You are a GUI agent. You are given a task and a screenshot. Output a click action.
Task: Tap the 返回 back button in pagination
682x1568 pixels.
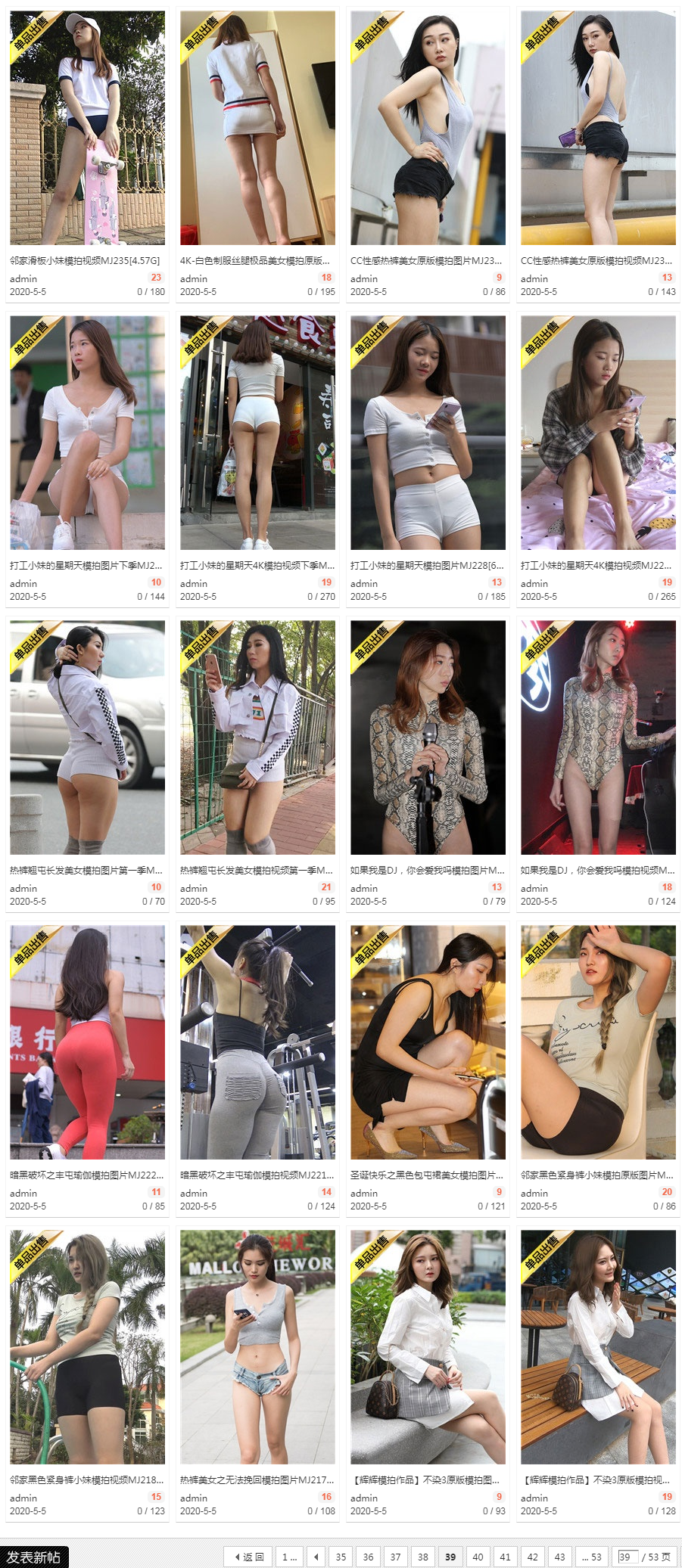(x=248, y=1557)
